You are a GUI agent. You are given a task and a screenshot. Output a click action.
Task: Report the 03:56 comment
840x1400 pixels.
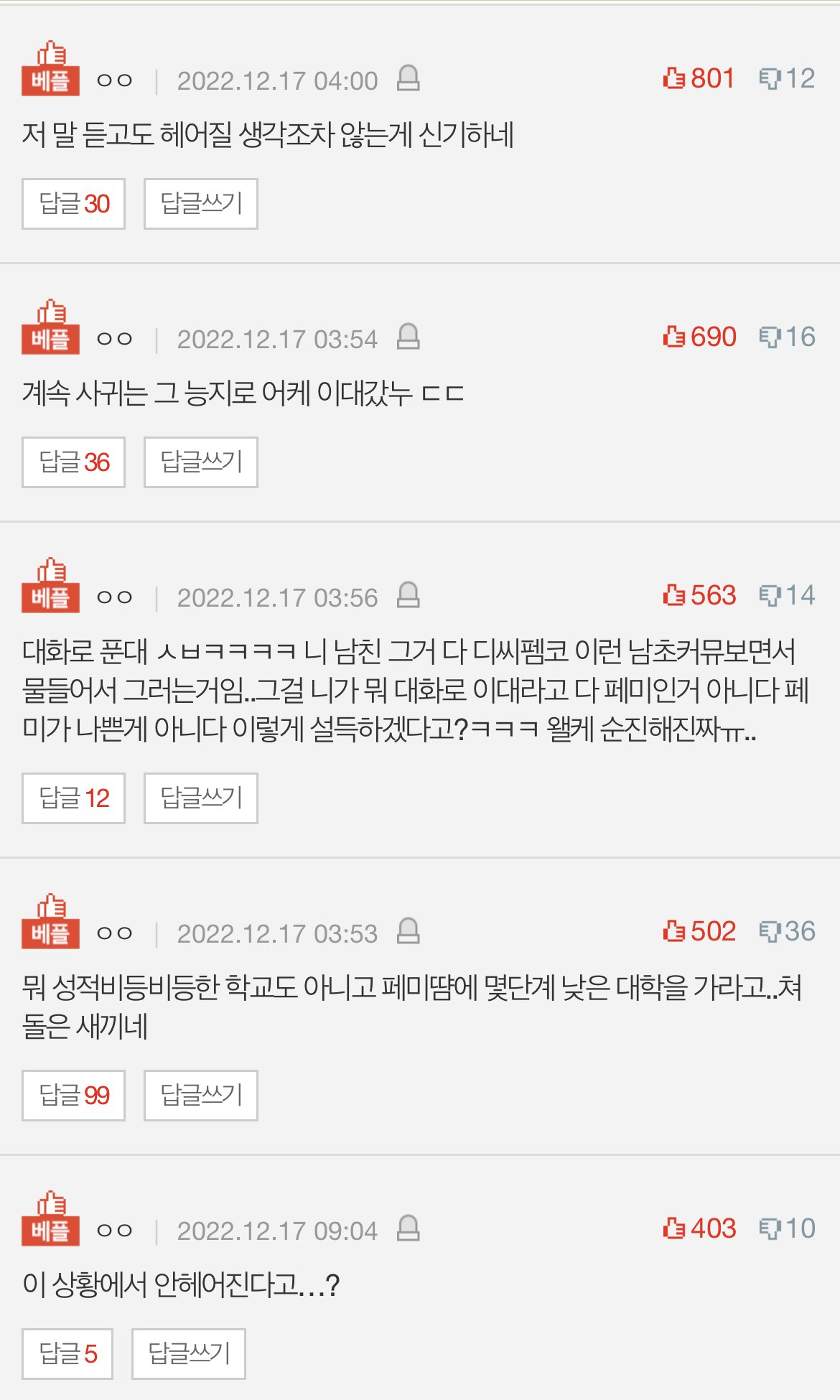[408, 595]
